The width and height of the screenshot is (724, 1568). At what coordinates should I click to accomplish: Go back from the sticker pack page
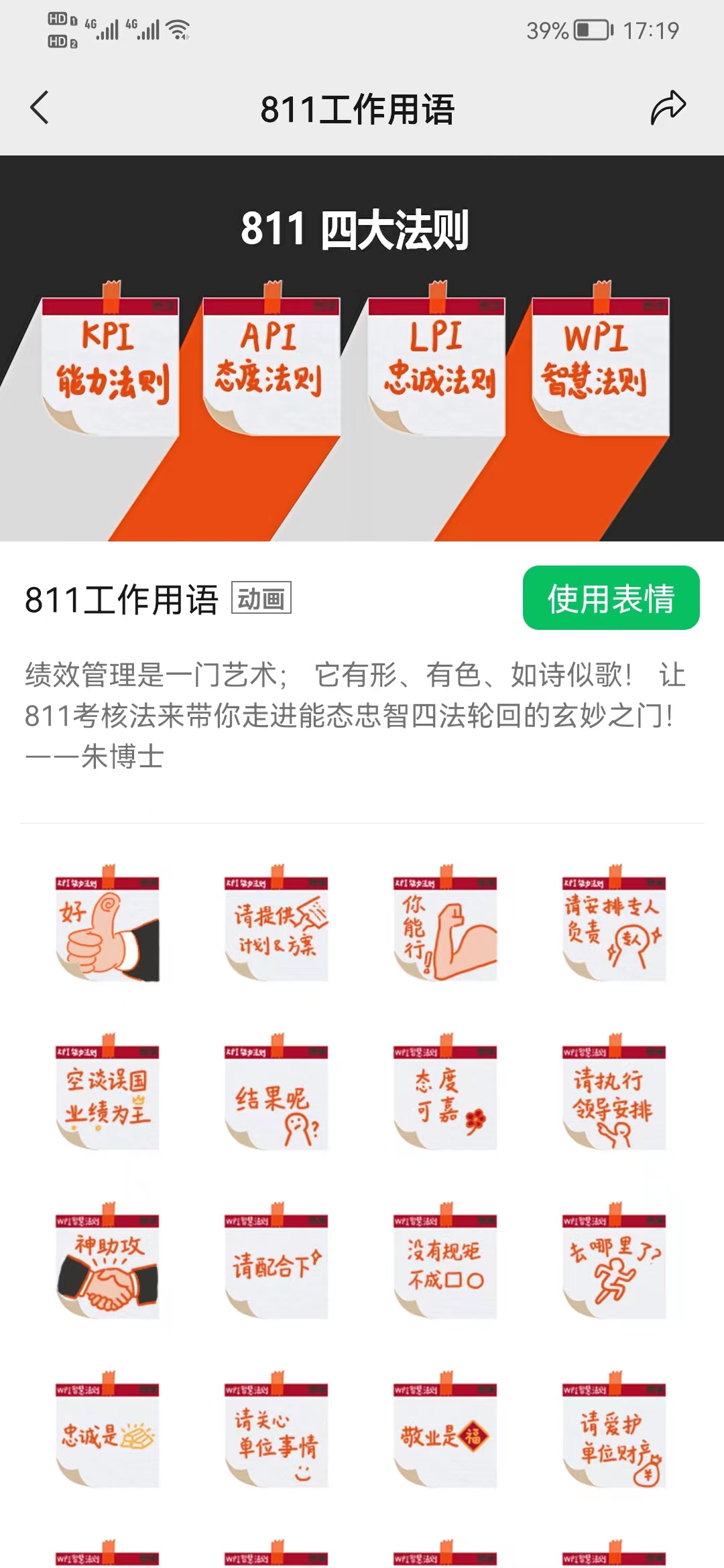tap(40, 108)
